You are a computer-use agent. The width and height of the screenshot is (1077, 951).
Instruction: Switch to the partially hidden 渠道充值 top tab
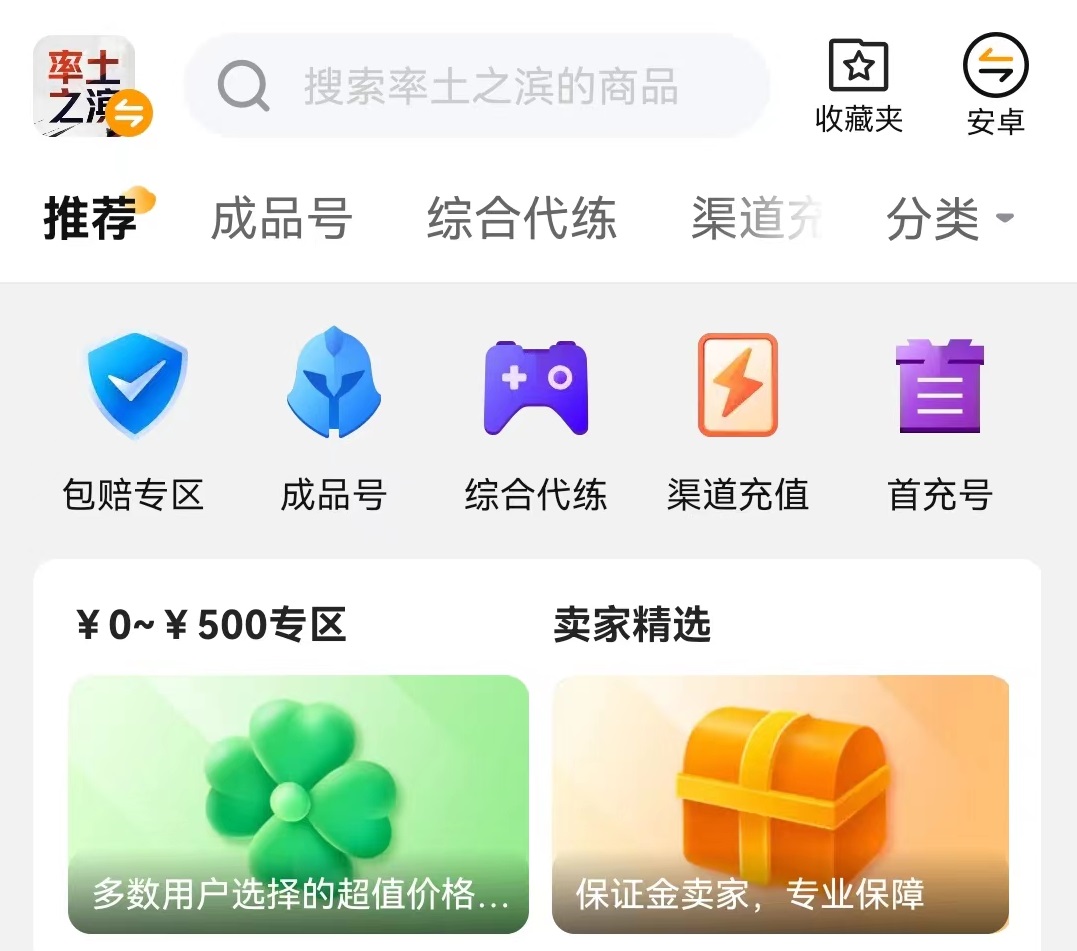(x=757, y=218)
